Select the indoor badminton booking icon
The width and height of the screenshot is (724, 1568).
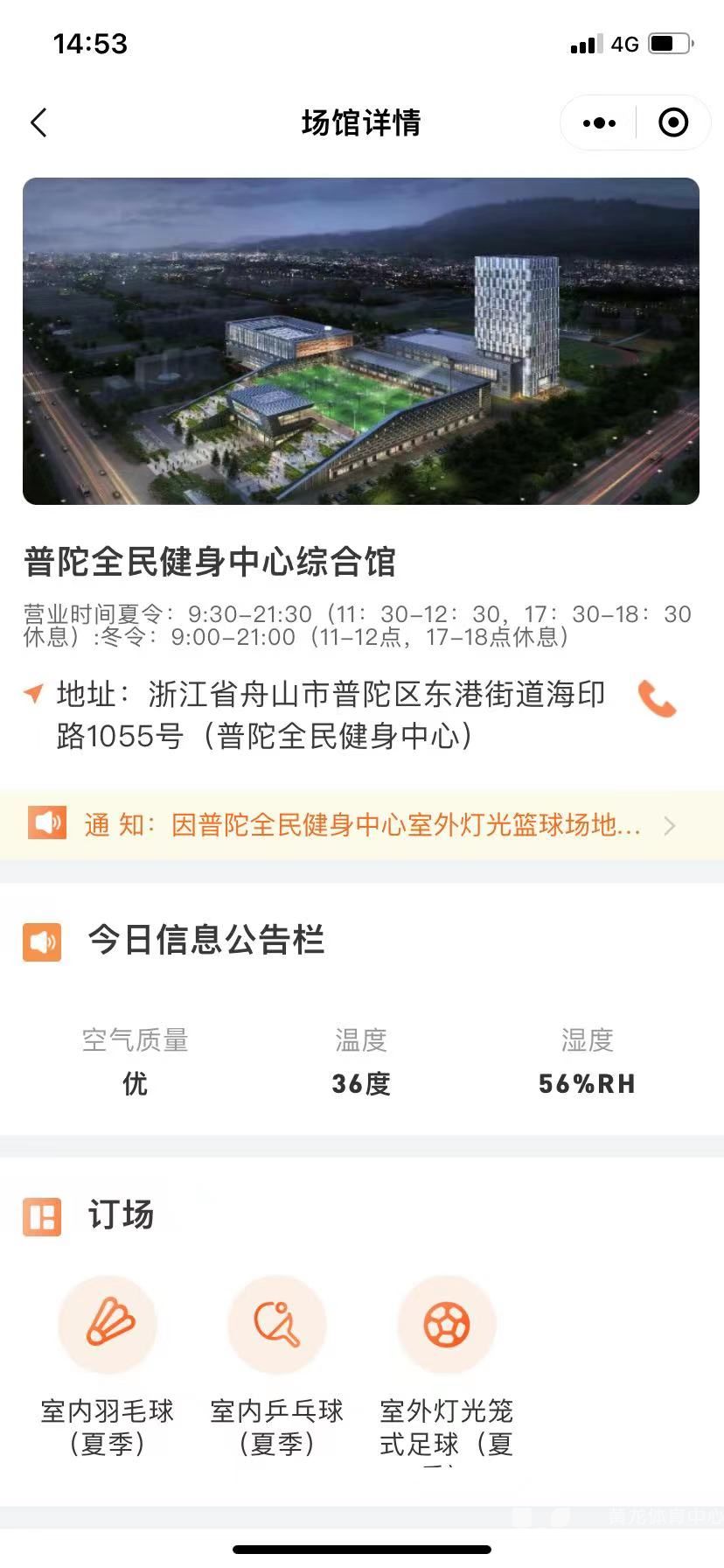pos(108,1323)
